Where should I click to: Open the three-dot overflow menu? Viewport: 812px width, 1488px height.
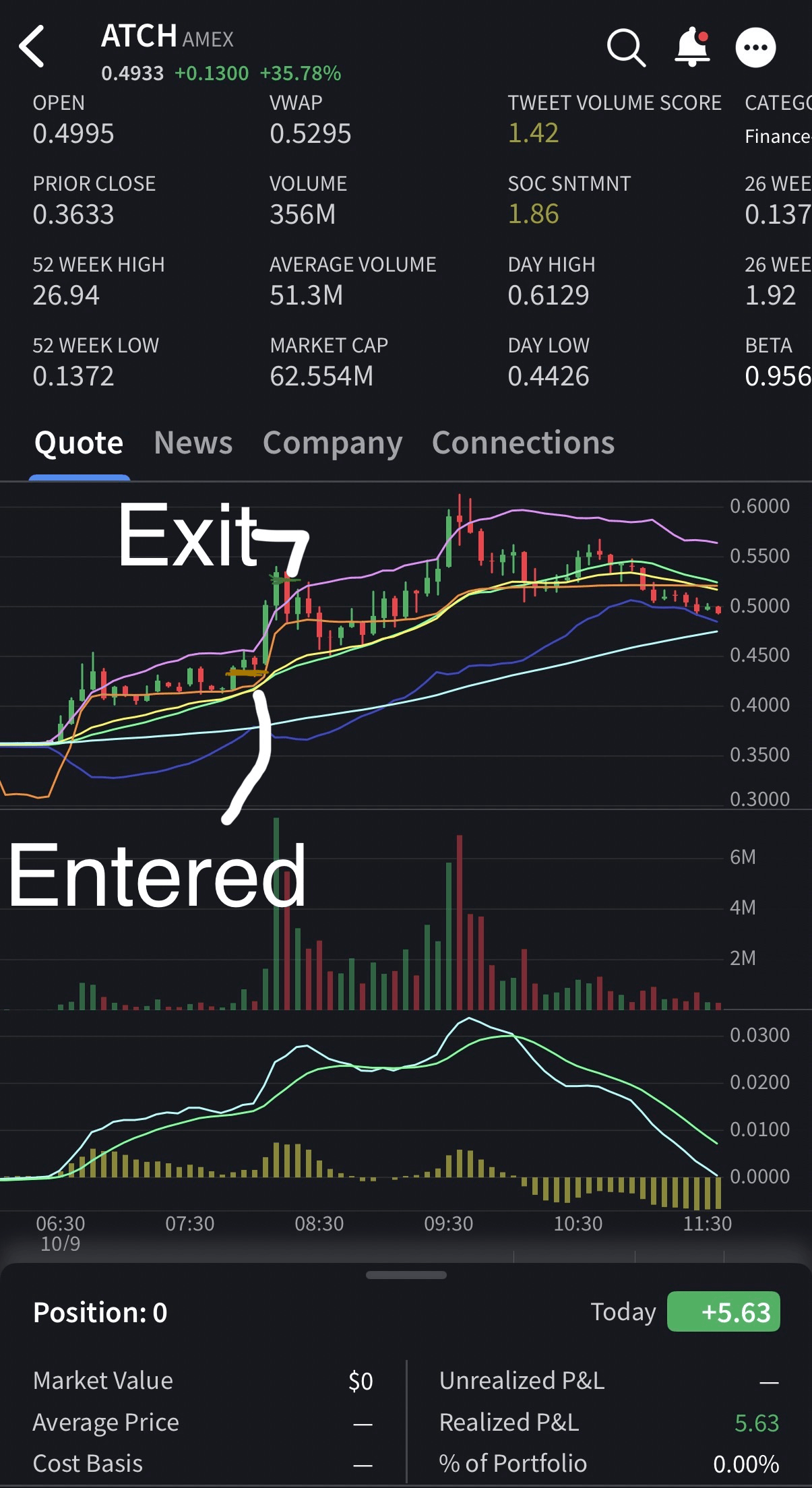755,48
